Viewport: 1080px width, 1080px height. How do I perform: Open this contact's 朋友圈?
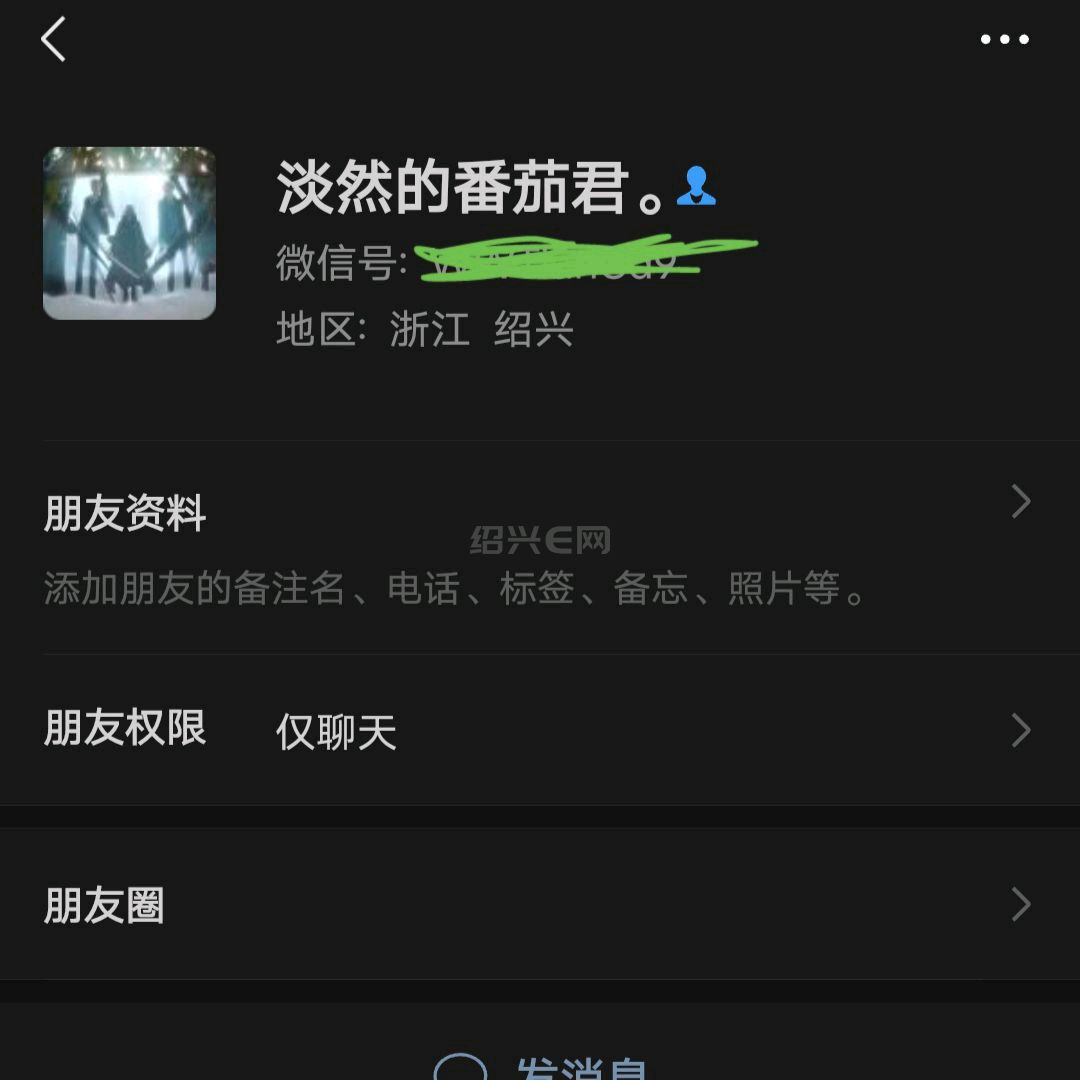540,904
